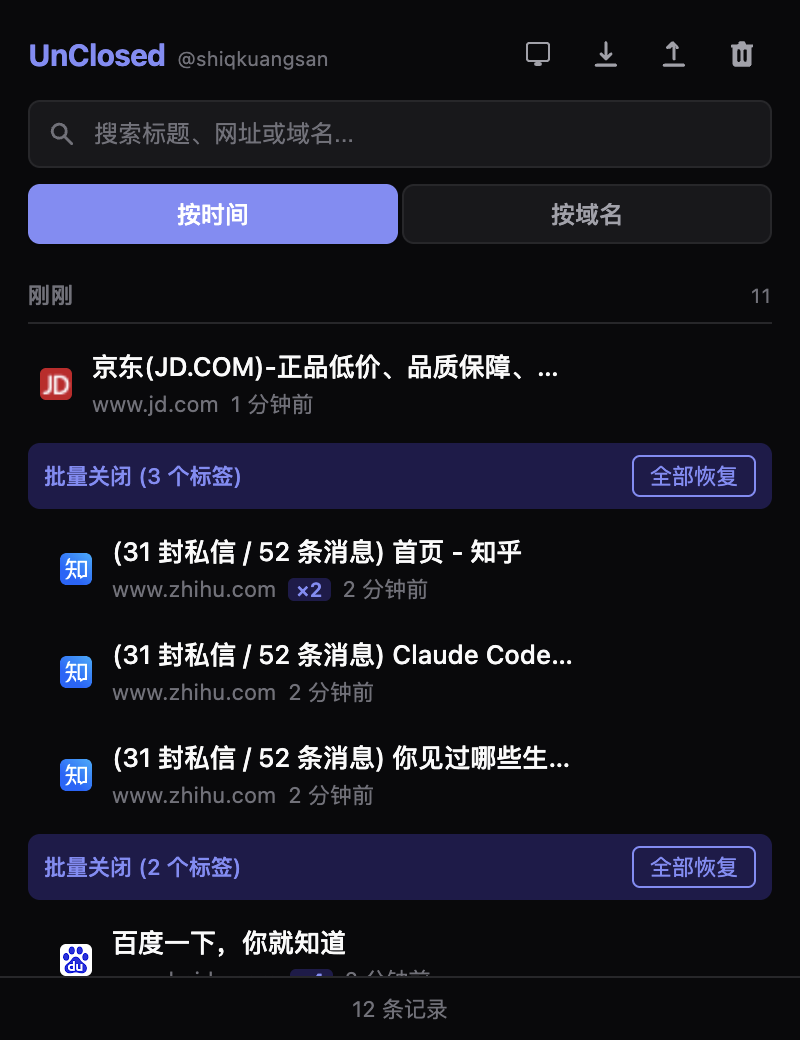Click the import/download icon in the header
The width and height of the screenshot is (800, 1040).
coord(606,55)
